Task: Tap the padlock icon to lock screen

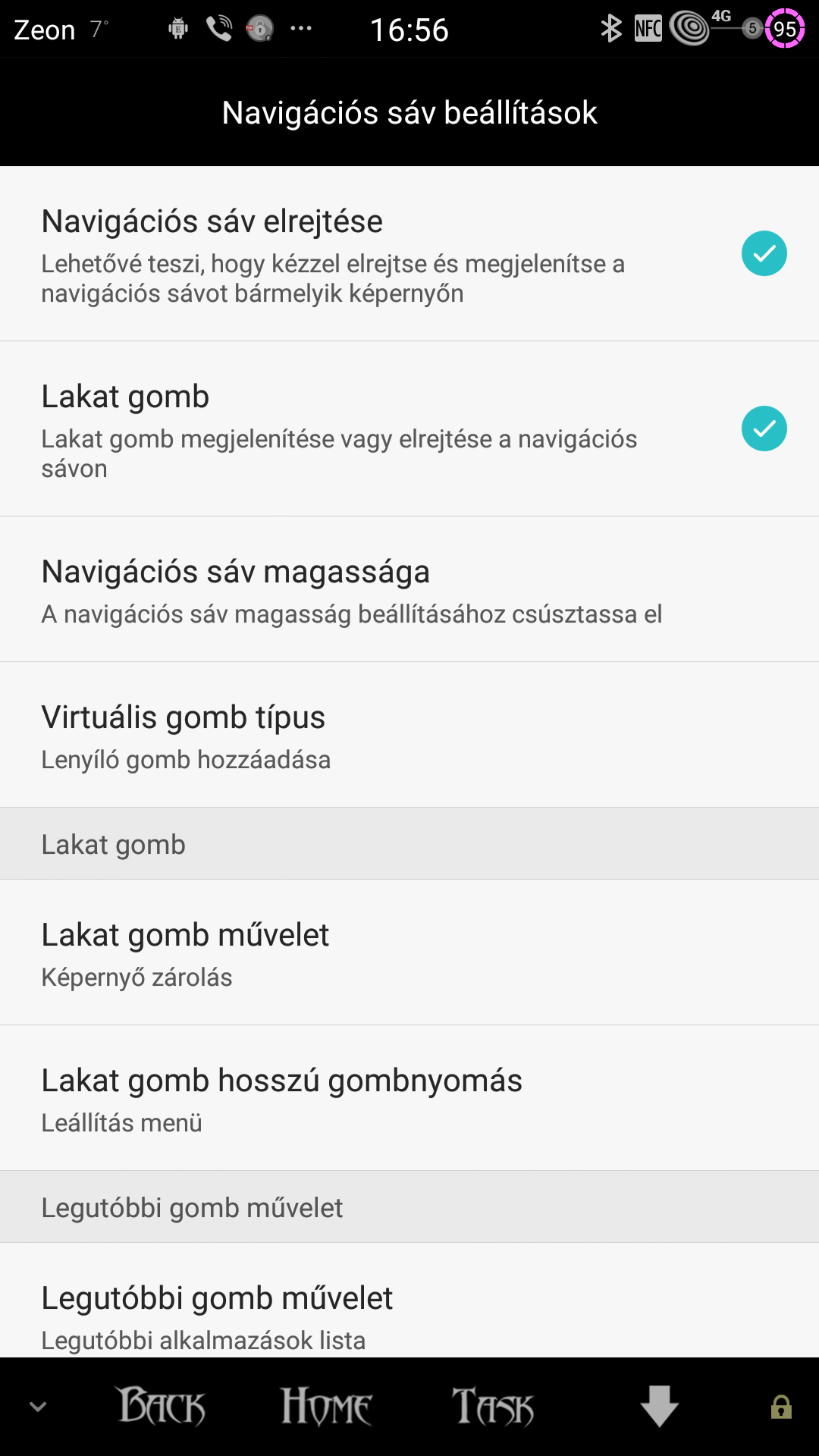Action: [x=781, y=1407]
